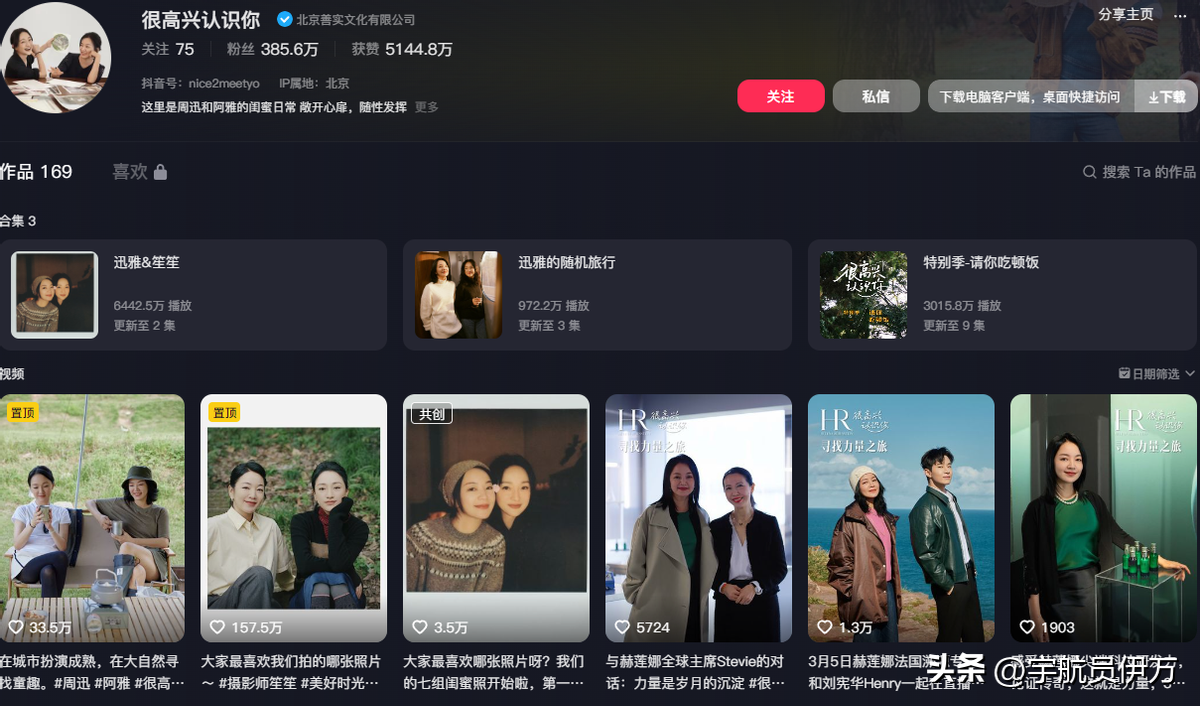1200x706 pixels.
Task: Search this creator's works
Action: pos(1139,172)
